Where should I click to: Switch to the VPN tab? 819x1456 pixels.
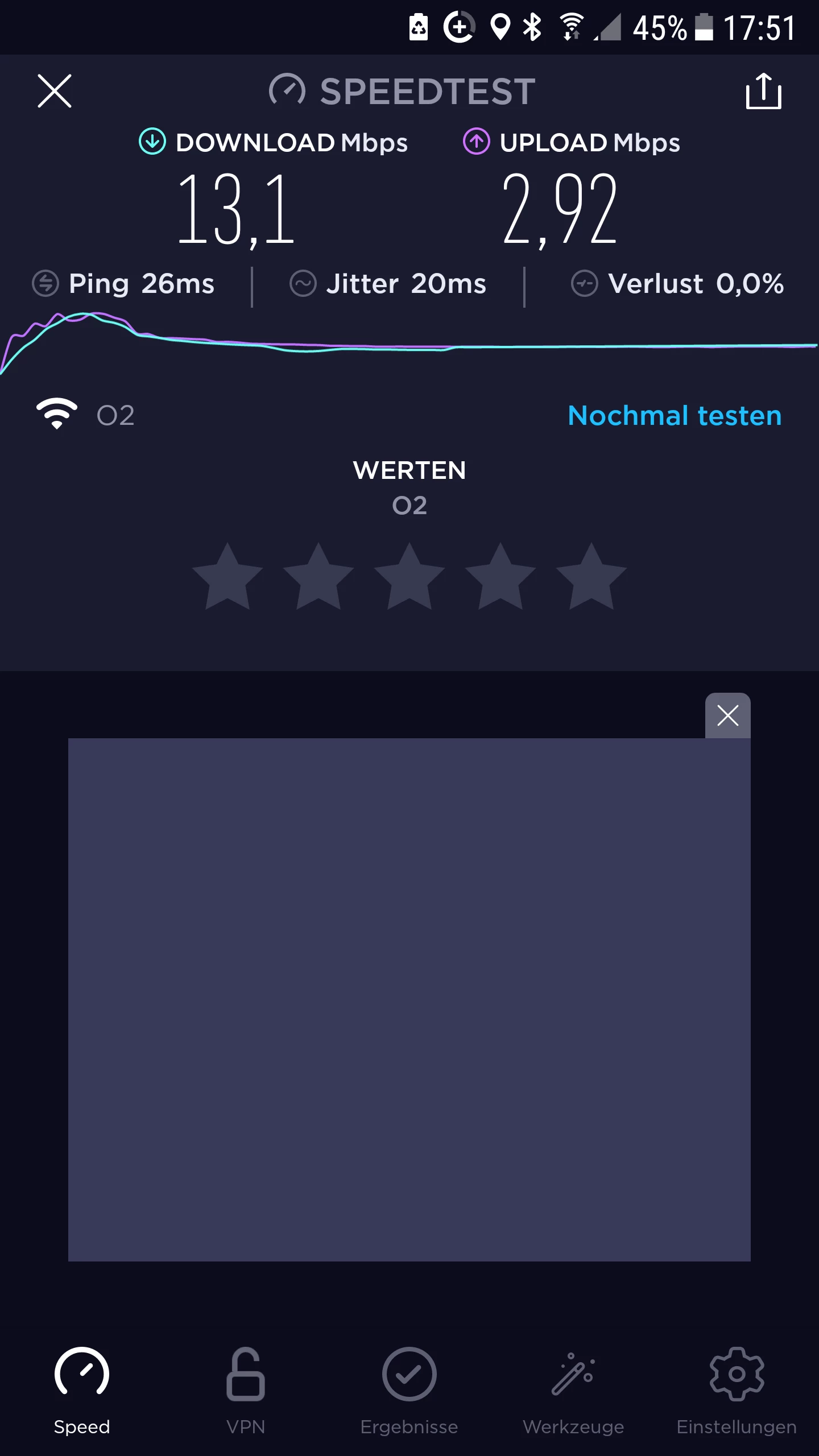[x=246, y=1388]
